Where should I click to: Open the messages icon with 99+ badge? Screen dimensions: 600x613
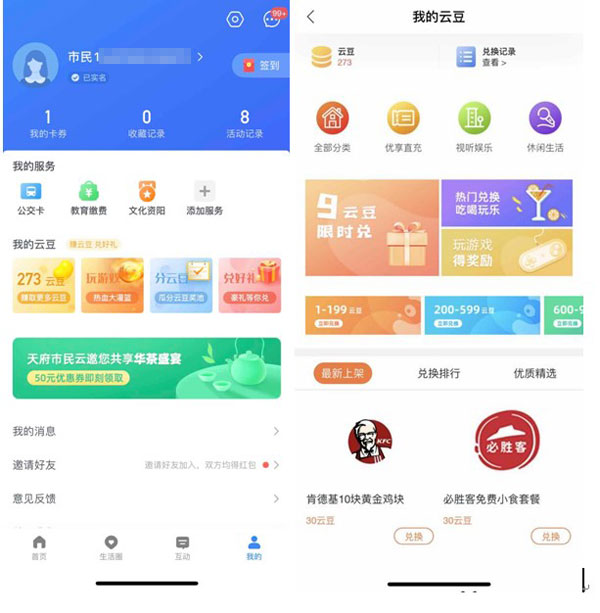(x=271, y=19)
